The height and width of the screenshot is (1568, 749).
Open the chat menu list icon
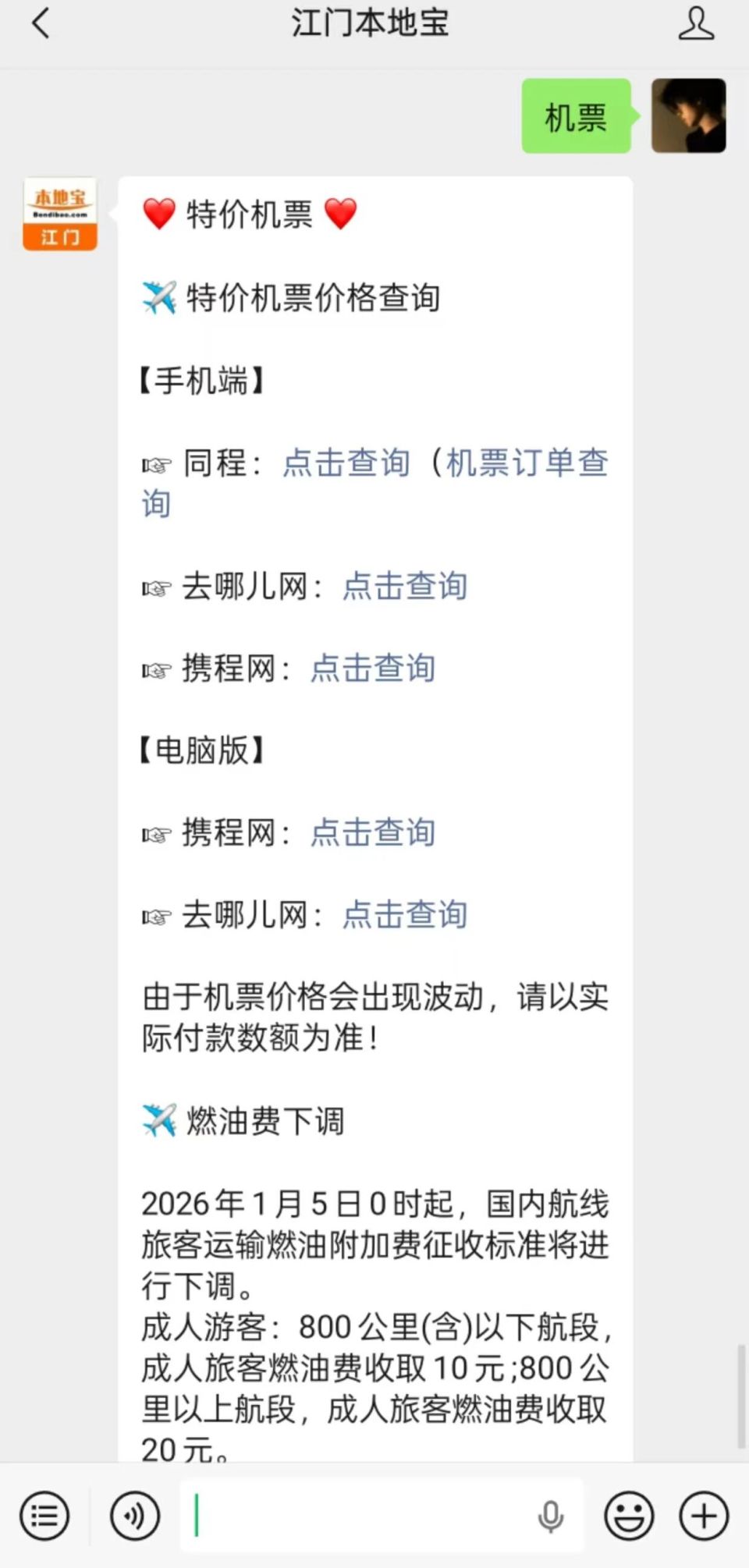44,1516
